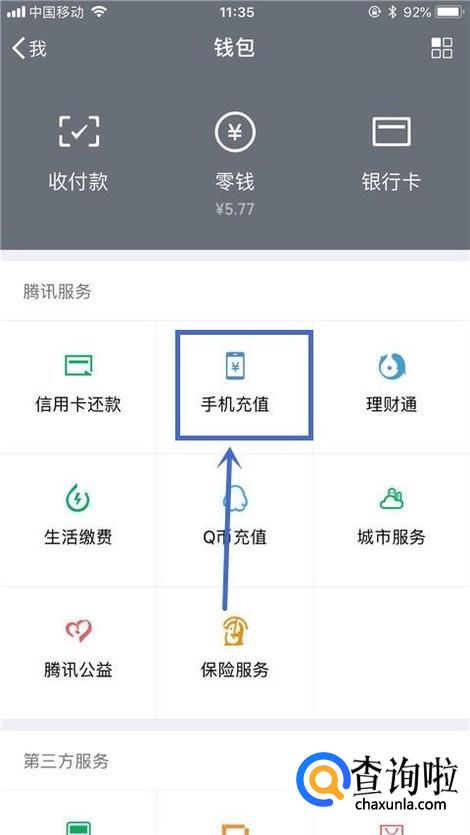
Task: Open 手机充值 phone top-up
Action: click(235, 387)
